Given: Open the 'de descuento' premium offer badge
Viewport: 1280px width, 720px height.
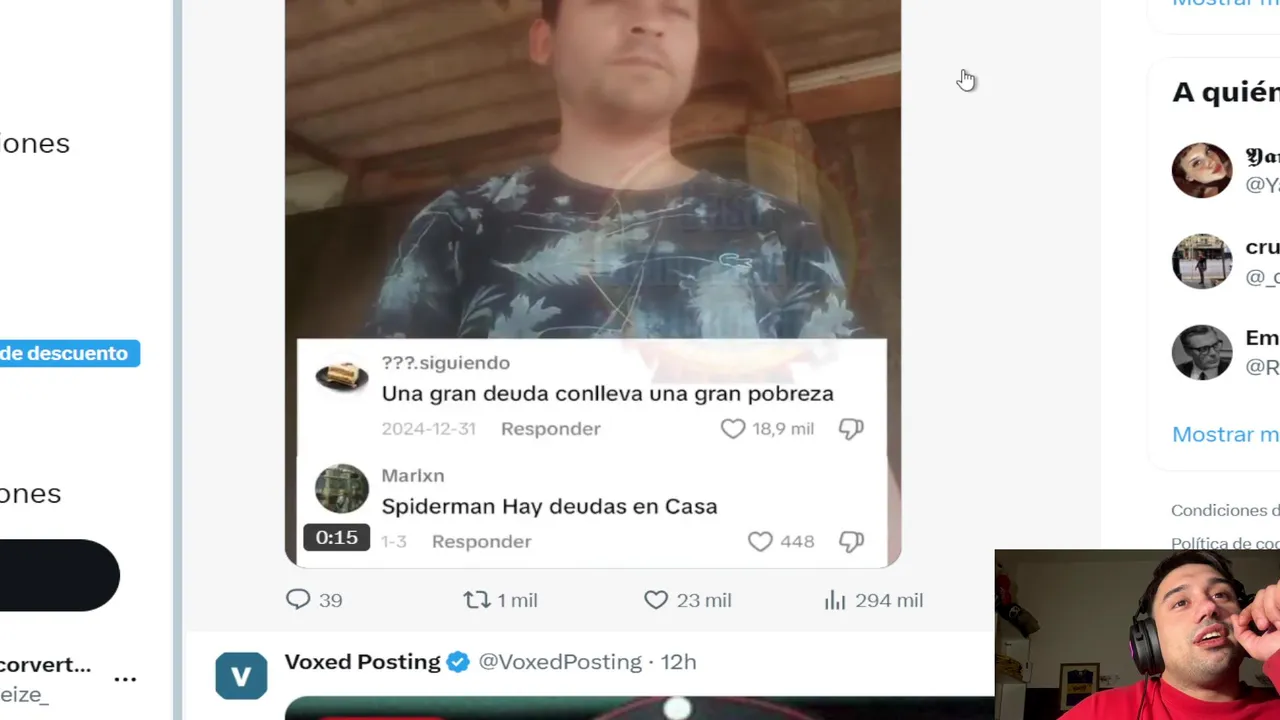Looking at the screenshot, I should pos(66,353).
